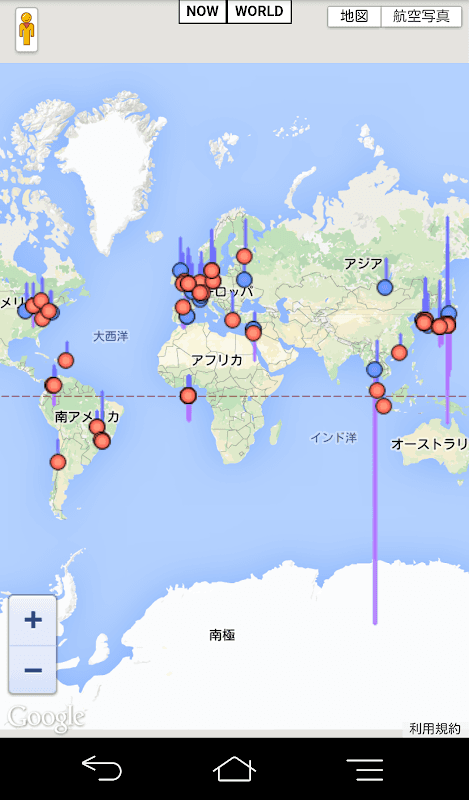Screen dimensions: 469x800
Task: Tap the NOW button
Action: [x=203, y=12]
